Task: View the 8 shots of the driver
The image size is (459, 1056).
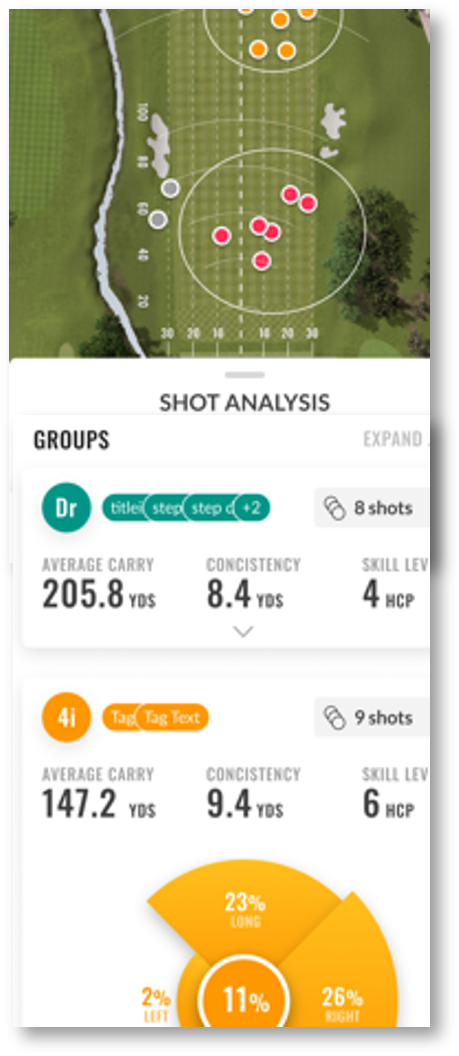Action: click(x=372, y=508)
